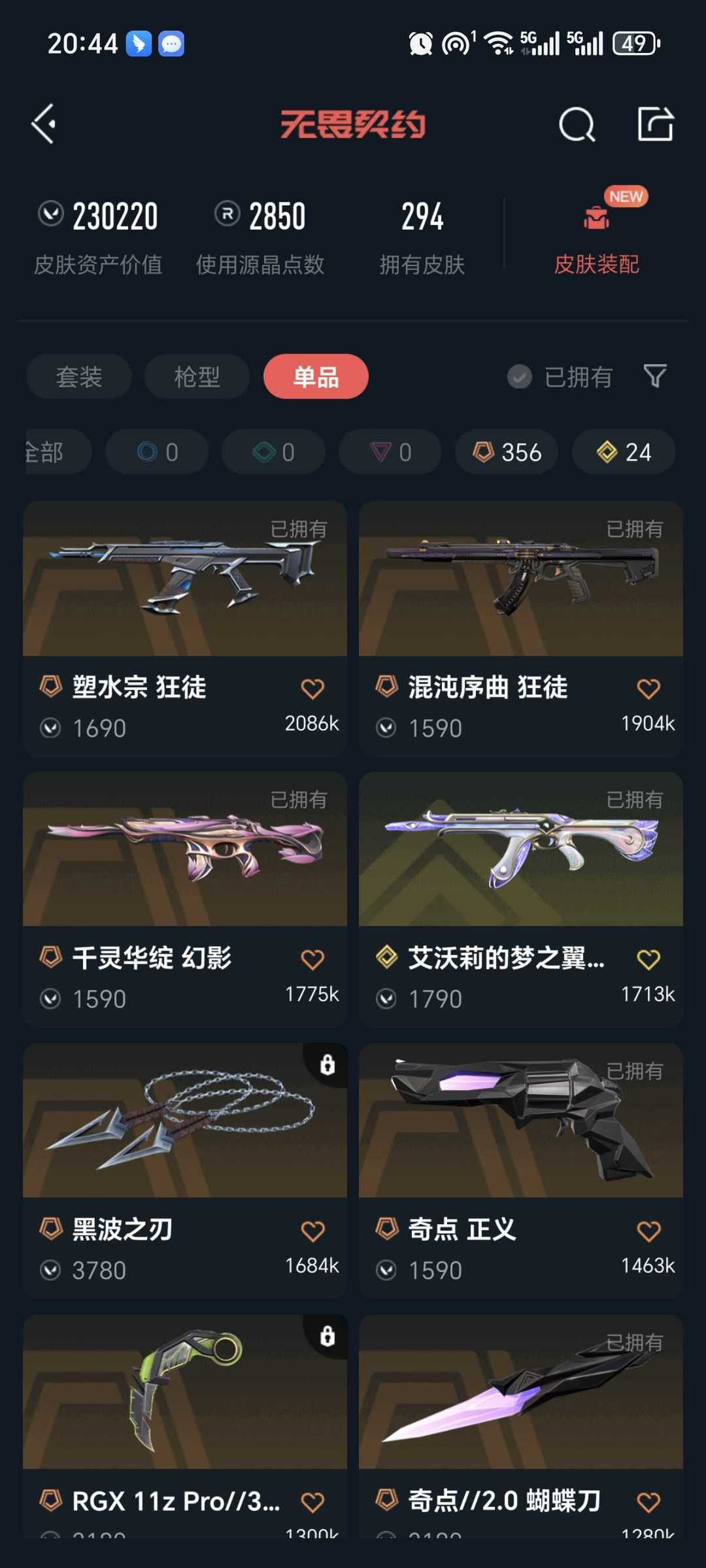Open the search magnifier icon
Image resolution: width=706 pixels, height=1568 pixels.
577,124
